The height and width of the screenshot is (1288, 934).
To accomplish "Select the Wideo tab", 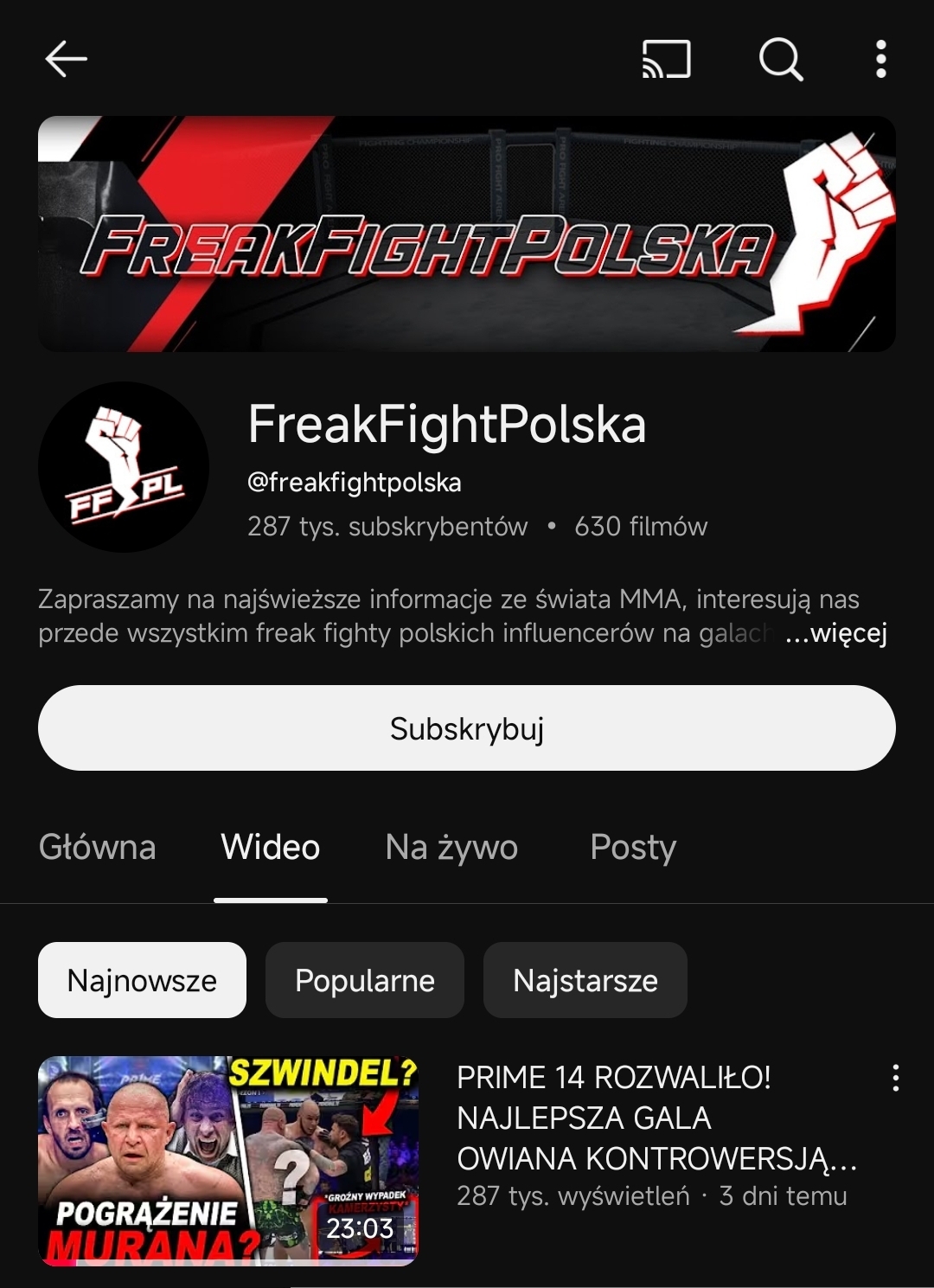I will tap(270, 847).
